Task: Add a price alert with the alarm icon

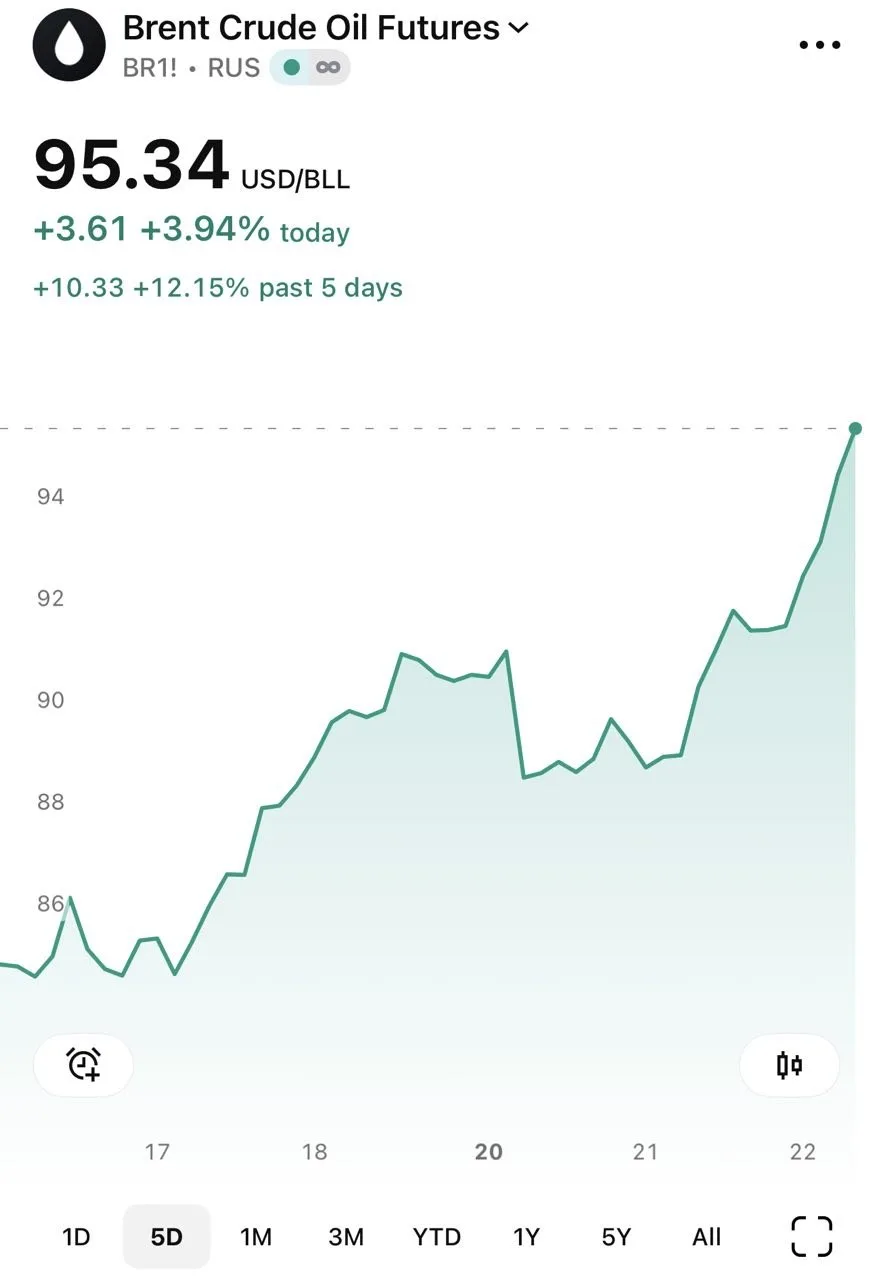Action: click(84, 1065)
